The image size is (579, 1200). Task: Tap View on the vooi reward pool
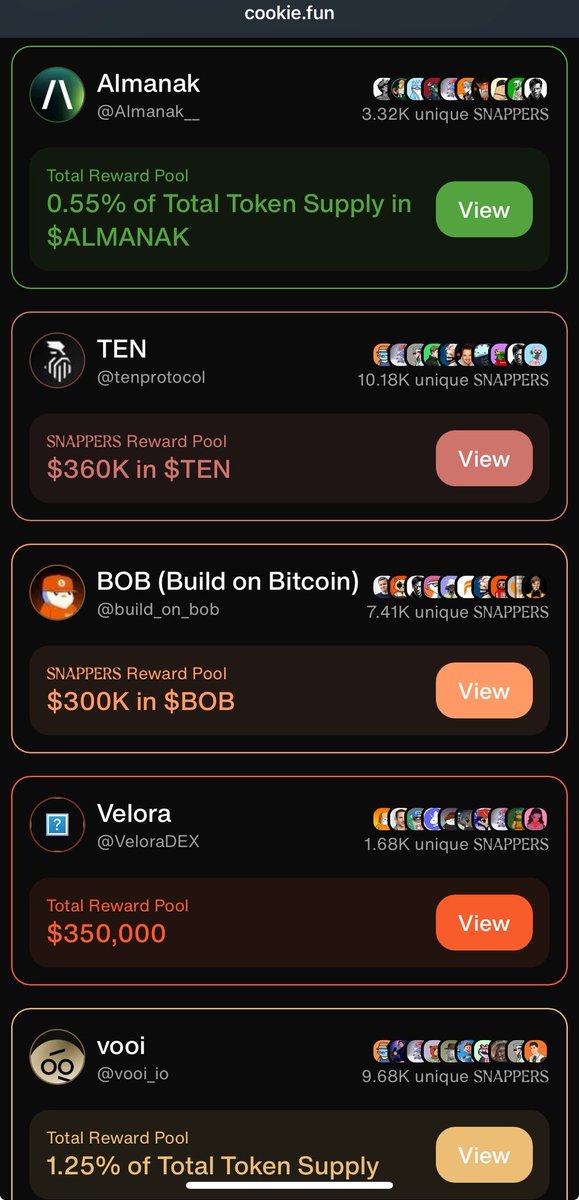(484, 1155)
